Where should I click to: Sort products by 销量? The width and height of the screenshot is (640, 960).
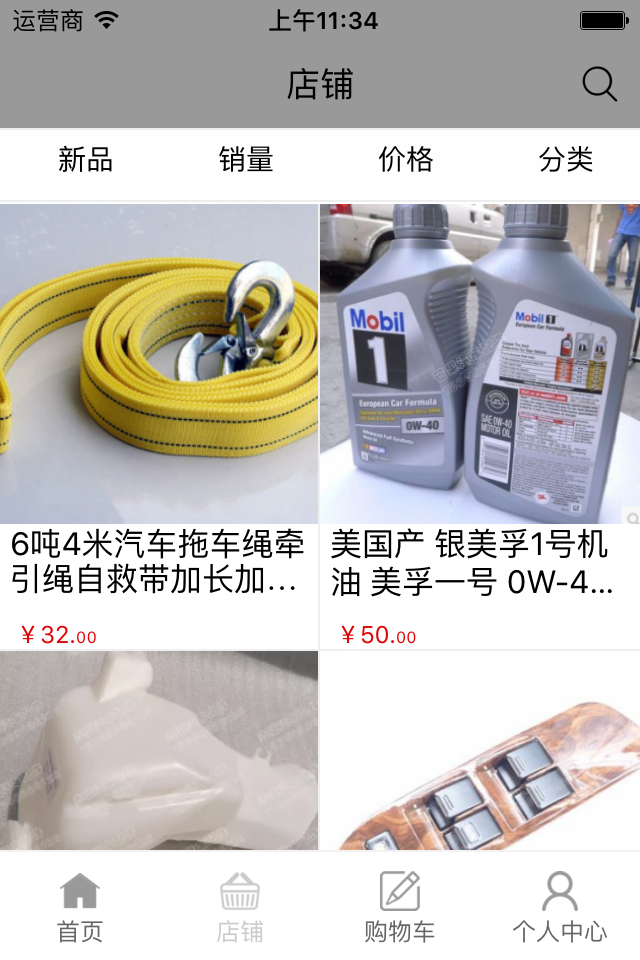click(246, 160)
